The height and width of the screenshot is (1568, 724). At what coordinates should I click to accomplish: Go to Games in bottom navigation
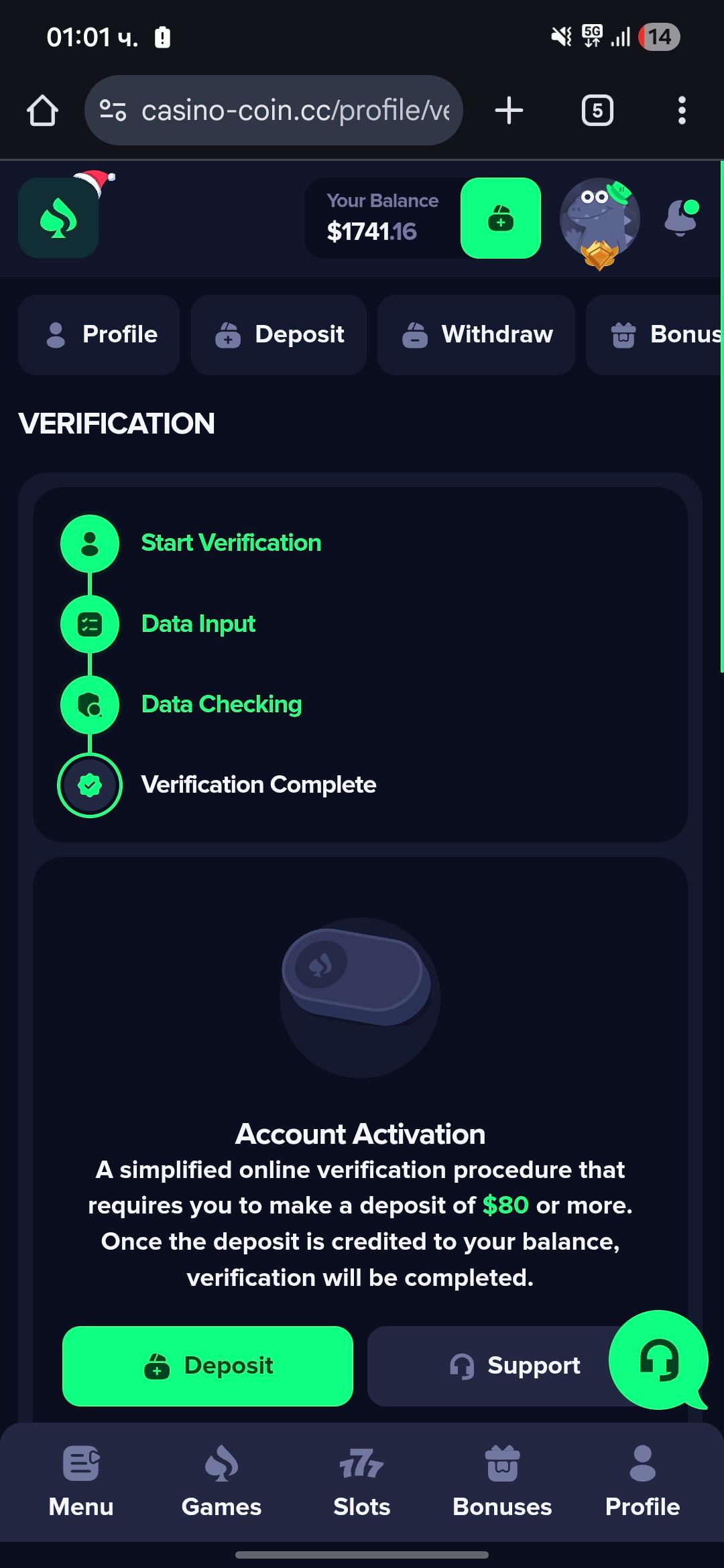[x=221, y=1482]
